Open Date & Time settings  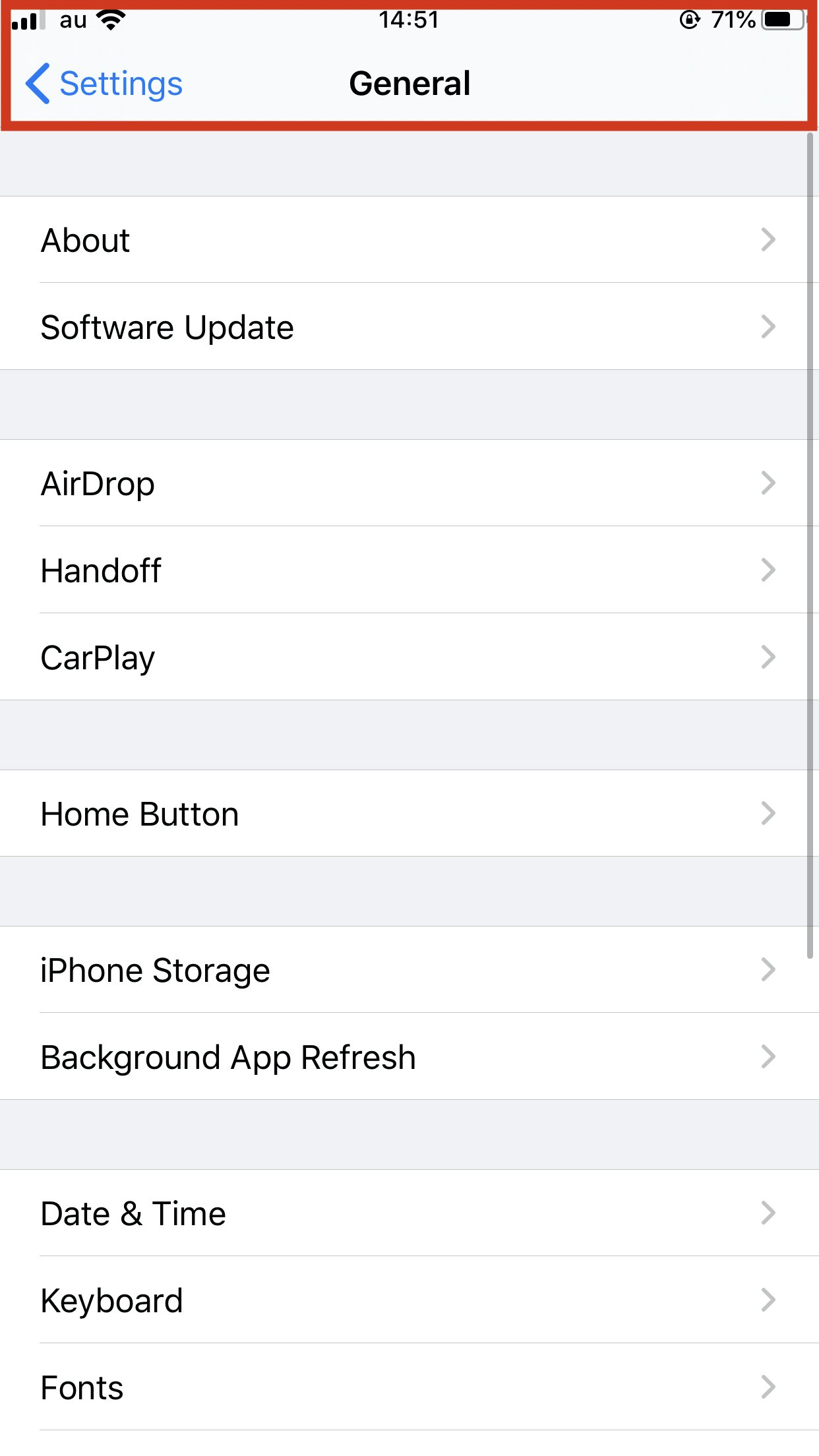tap(409, 1213)
